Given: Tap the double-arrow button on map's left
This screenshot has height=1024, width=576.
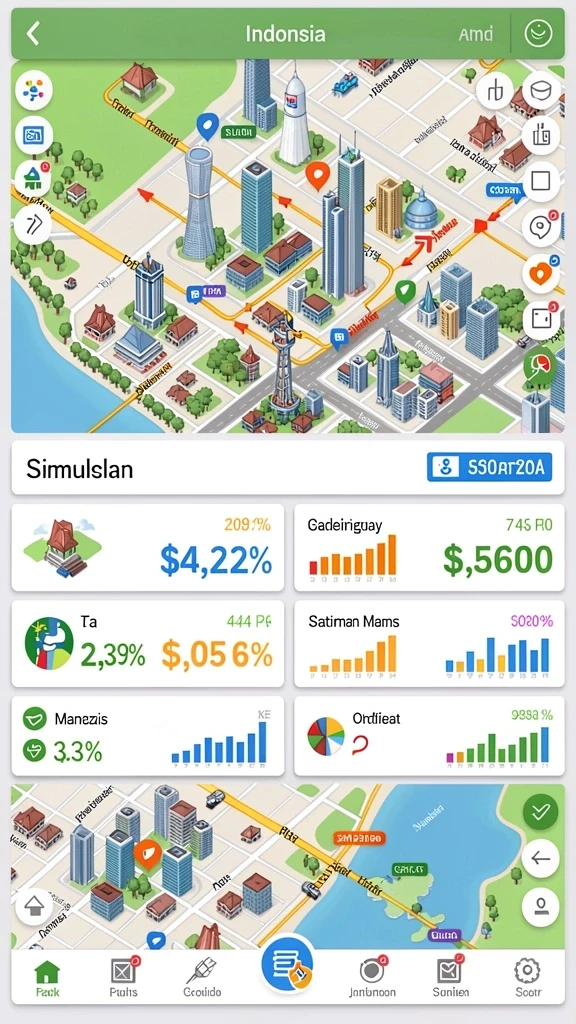Looking at the screenshot, I should (33, 225).
